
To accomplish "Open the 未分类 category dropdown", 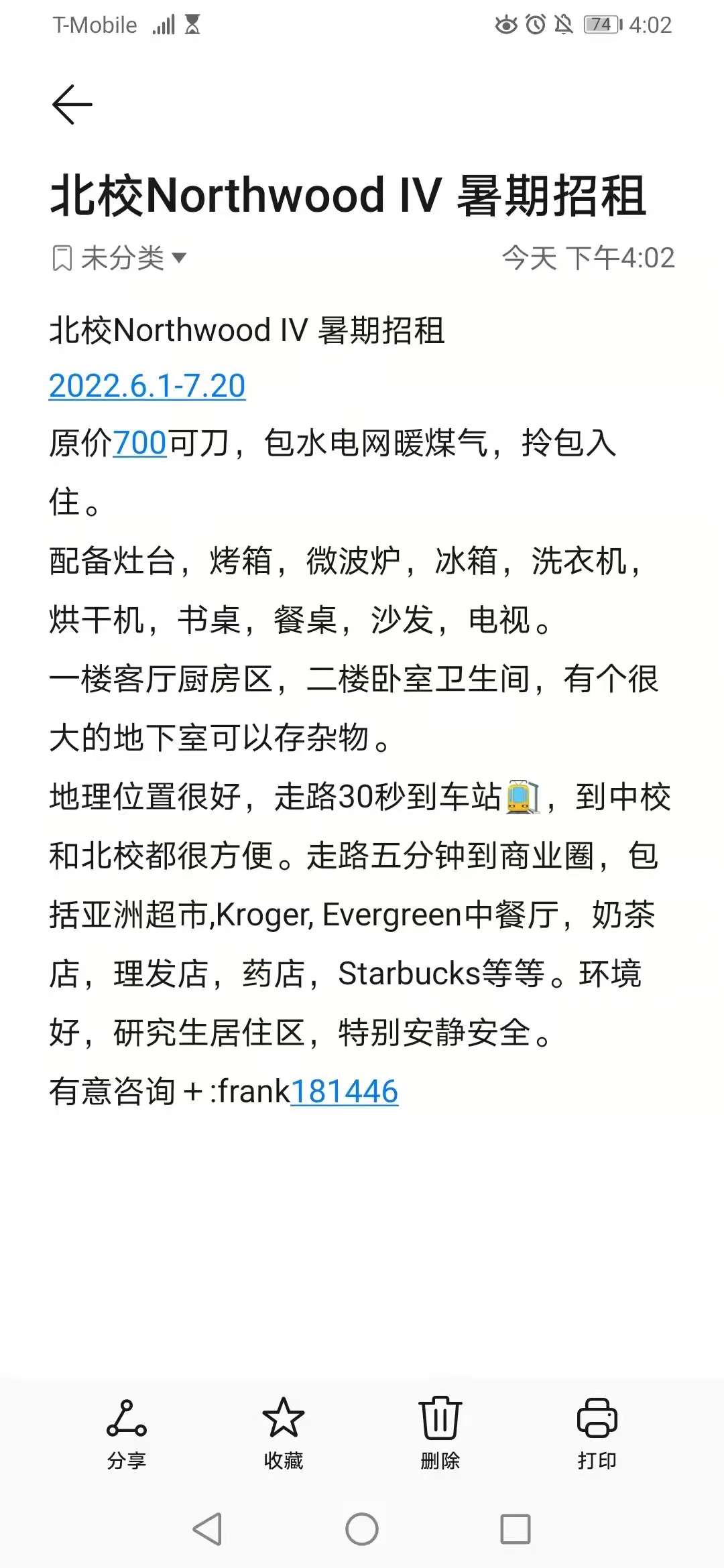I will [x=121, y=258].
